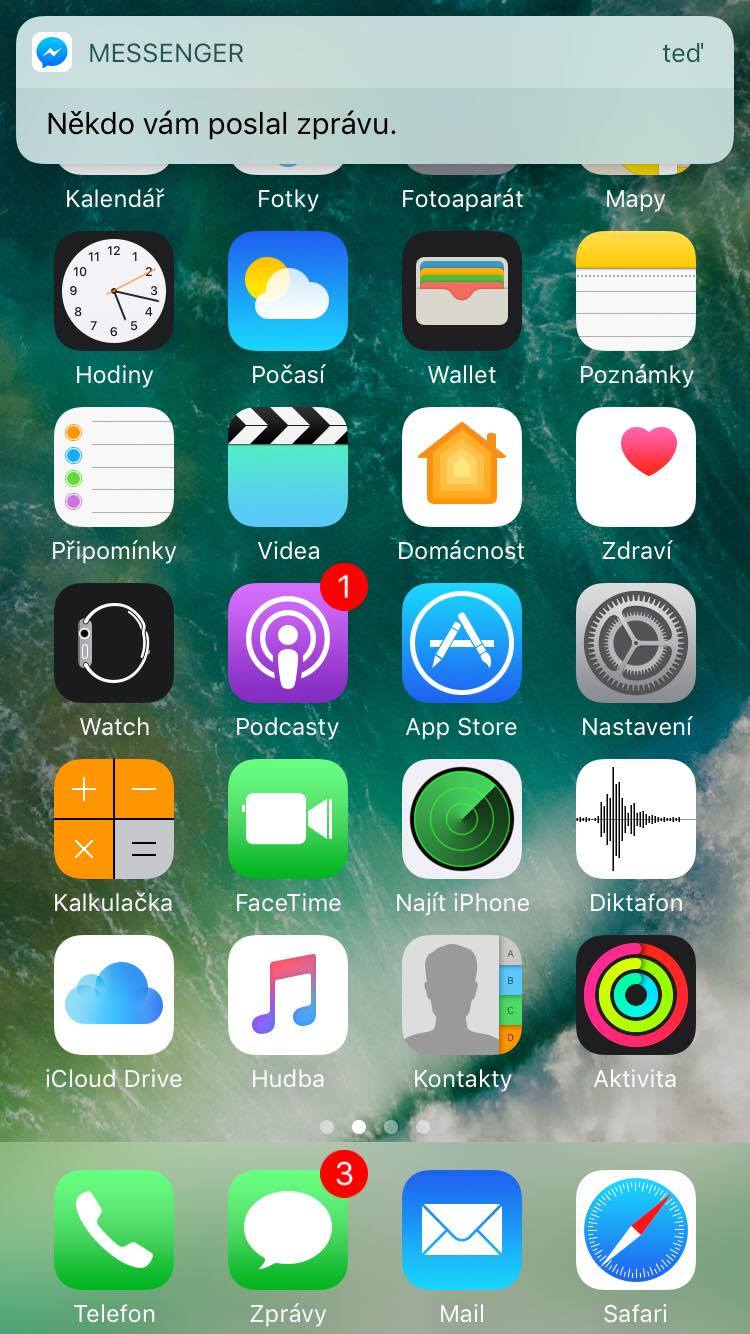Launch the Hodiny clock app
750x1334 pixels.
[114, 291]
